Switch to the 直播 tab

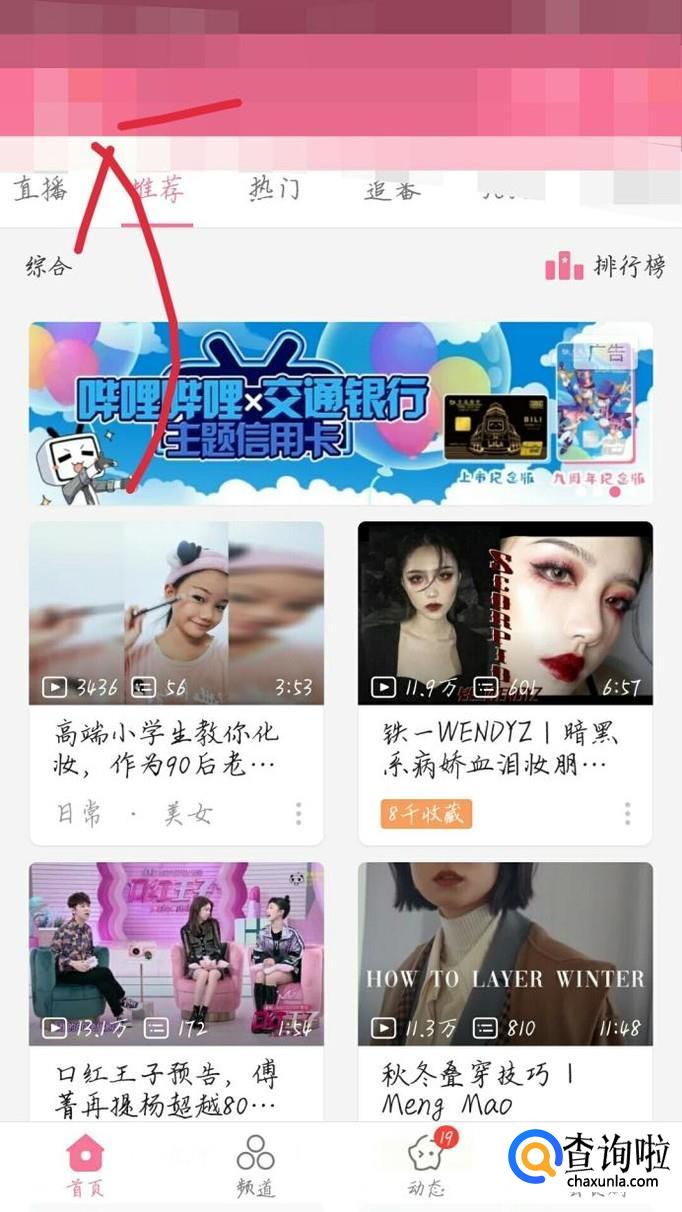click(x=40, y=190)
